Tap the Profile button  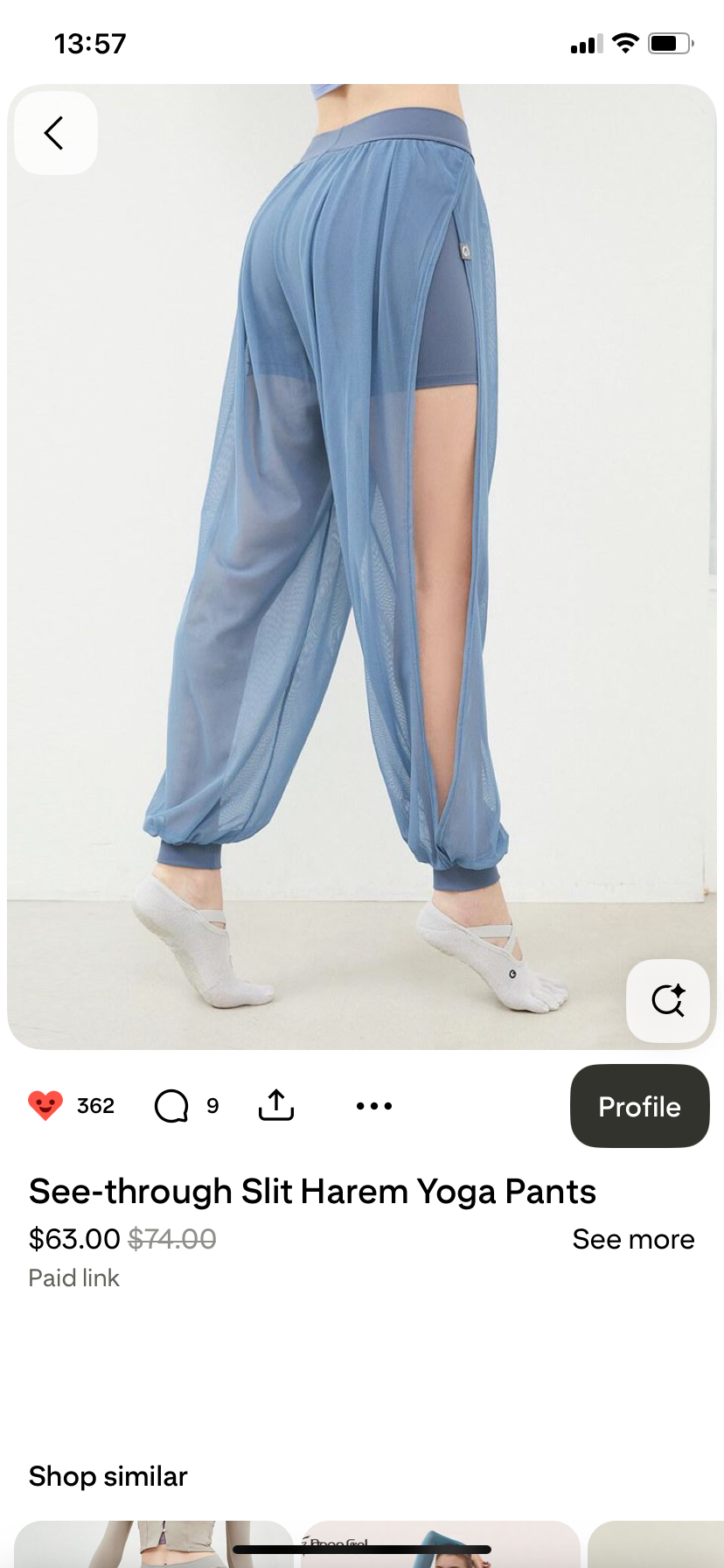[x=639, y=1106]
